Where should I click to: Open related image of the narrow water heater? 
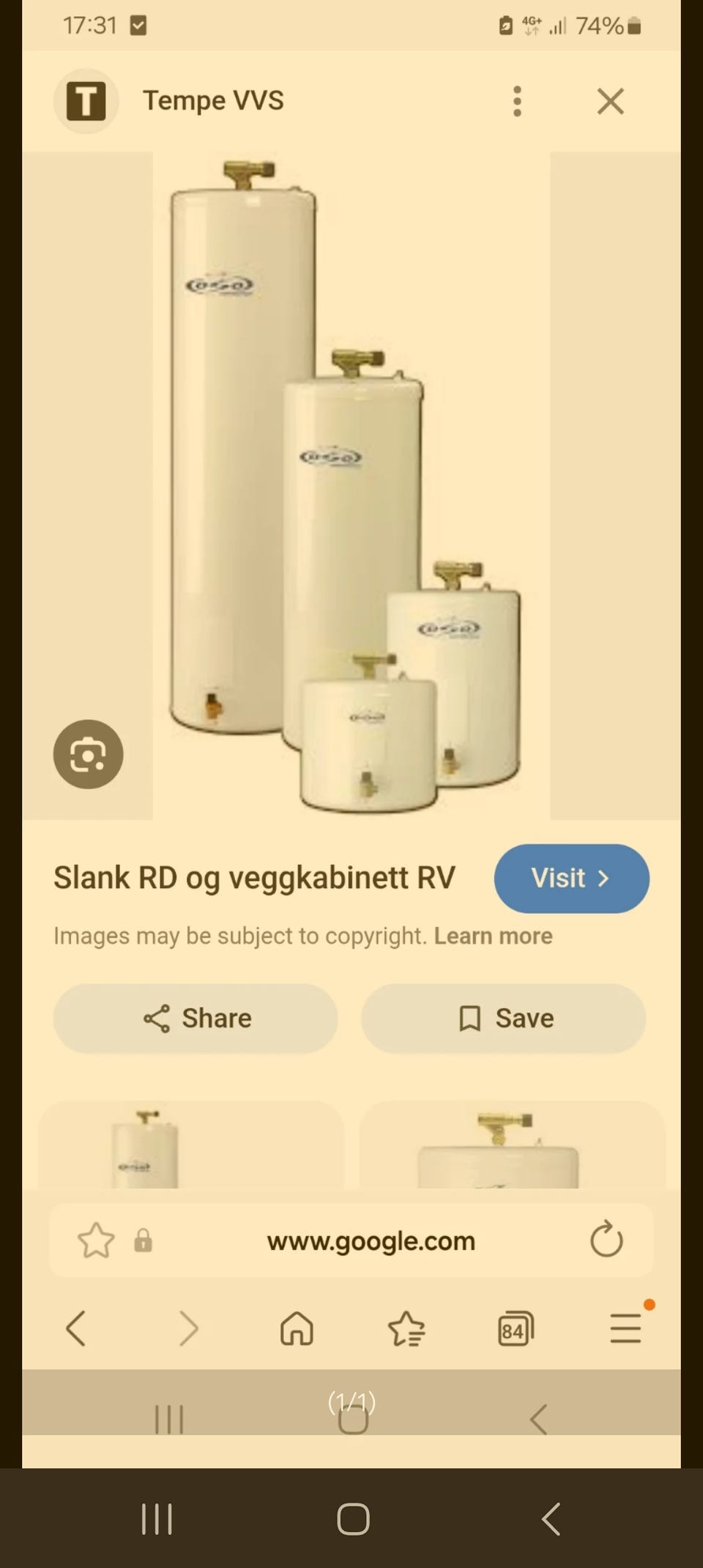pos(190,1144)
